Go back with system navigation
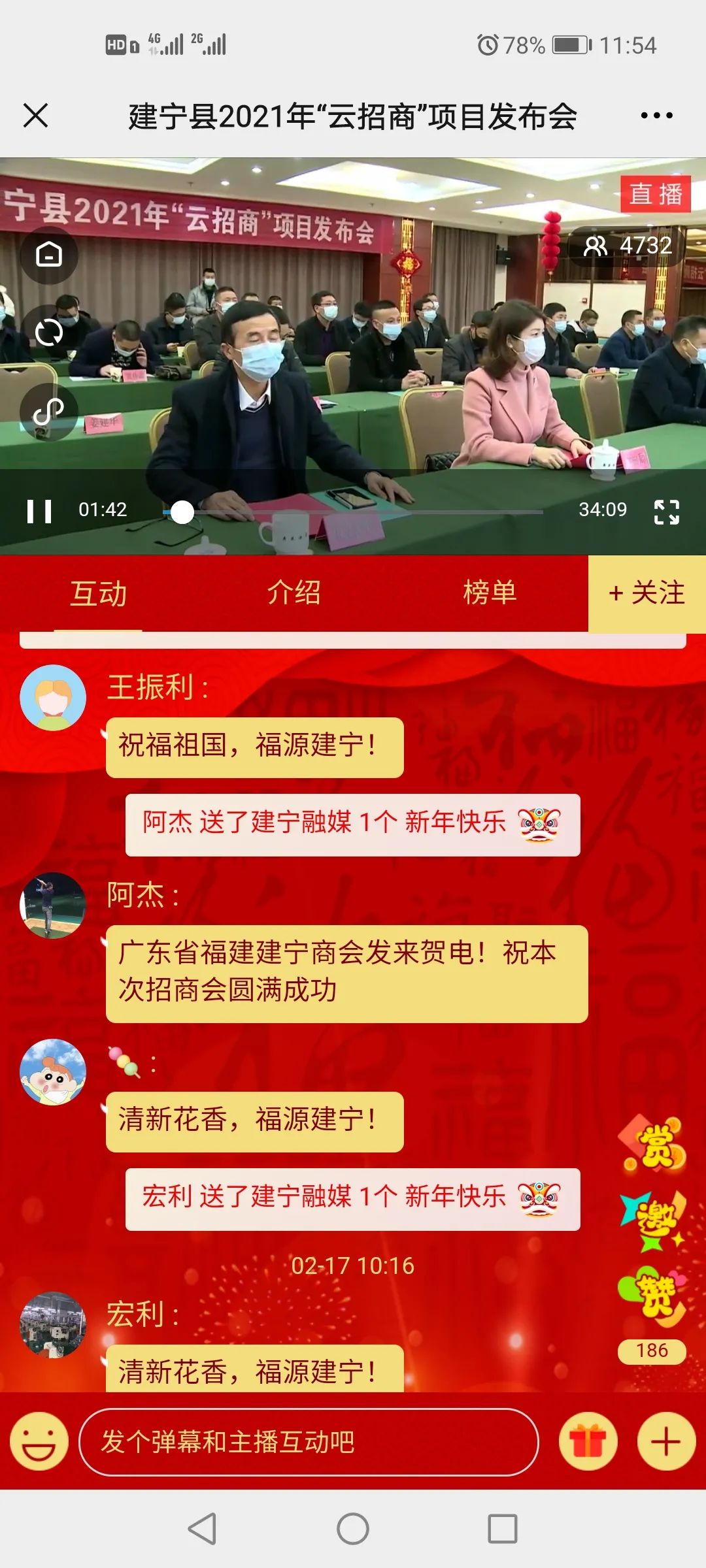 point(202,1529)
